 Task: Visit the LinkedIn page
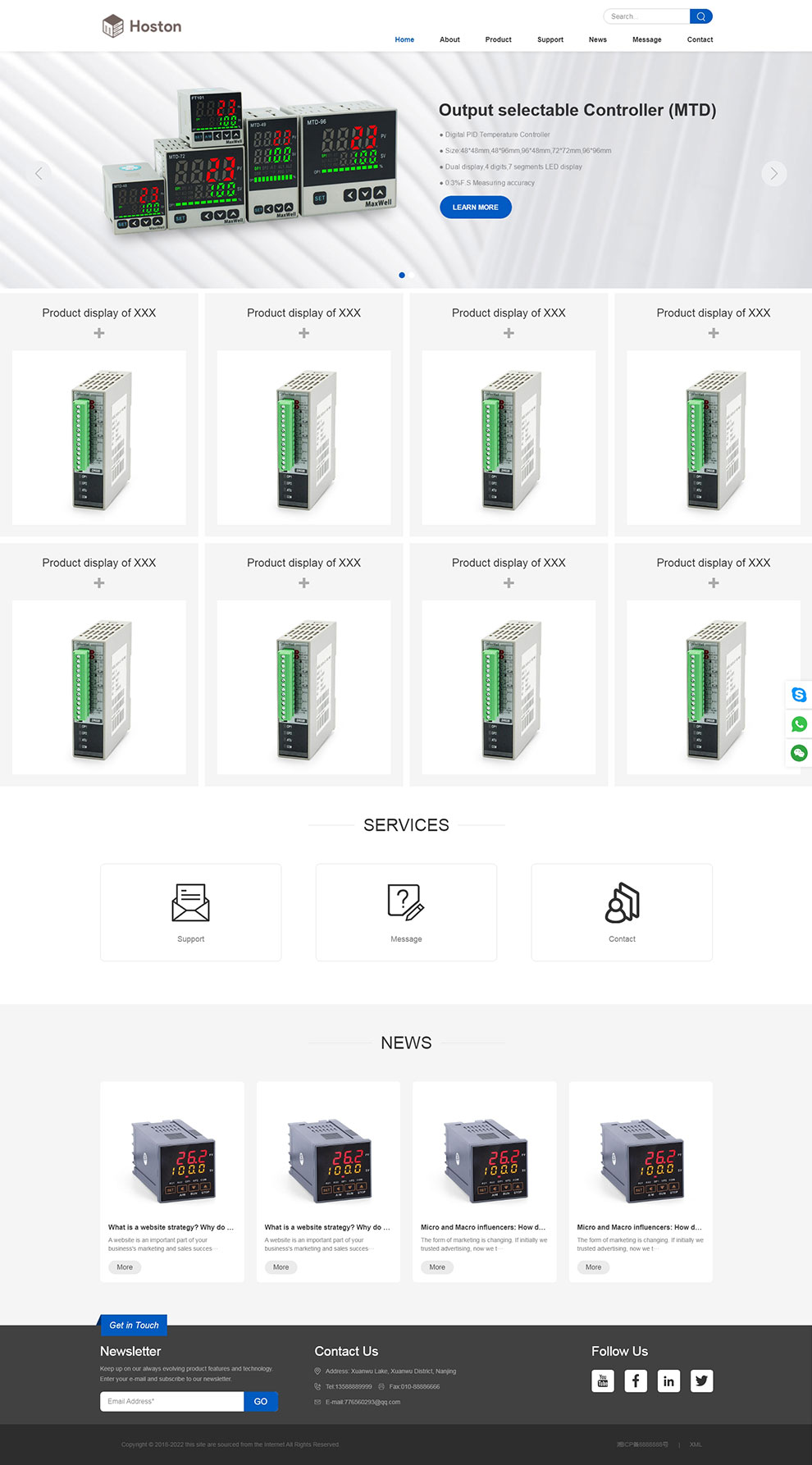coord(668,1381)
